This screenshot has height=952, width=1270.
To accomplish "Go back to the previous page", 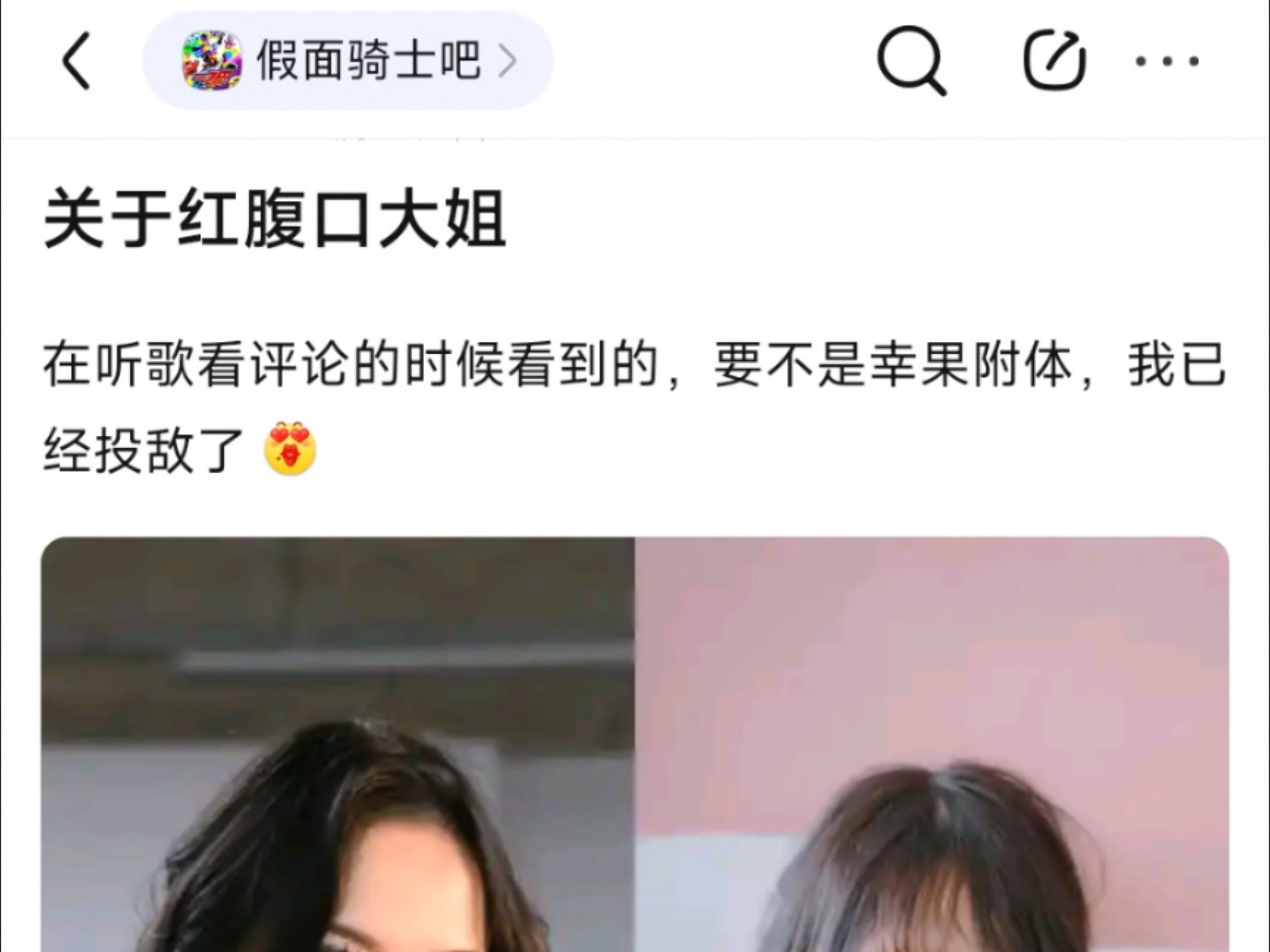I will point(76,61).
